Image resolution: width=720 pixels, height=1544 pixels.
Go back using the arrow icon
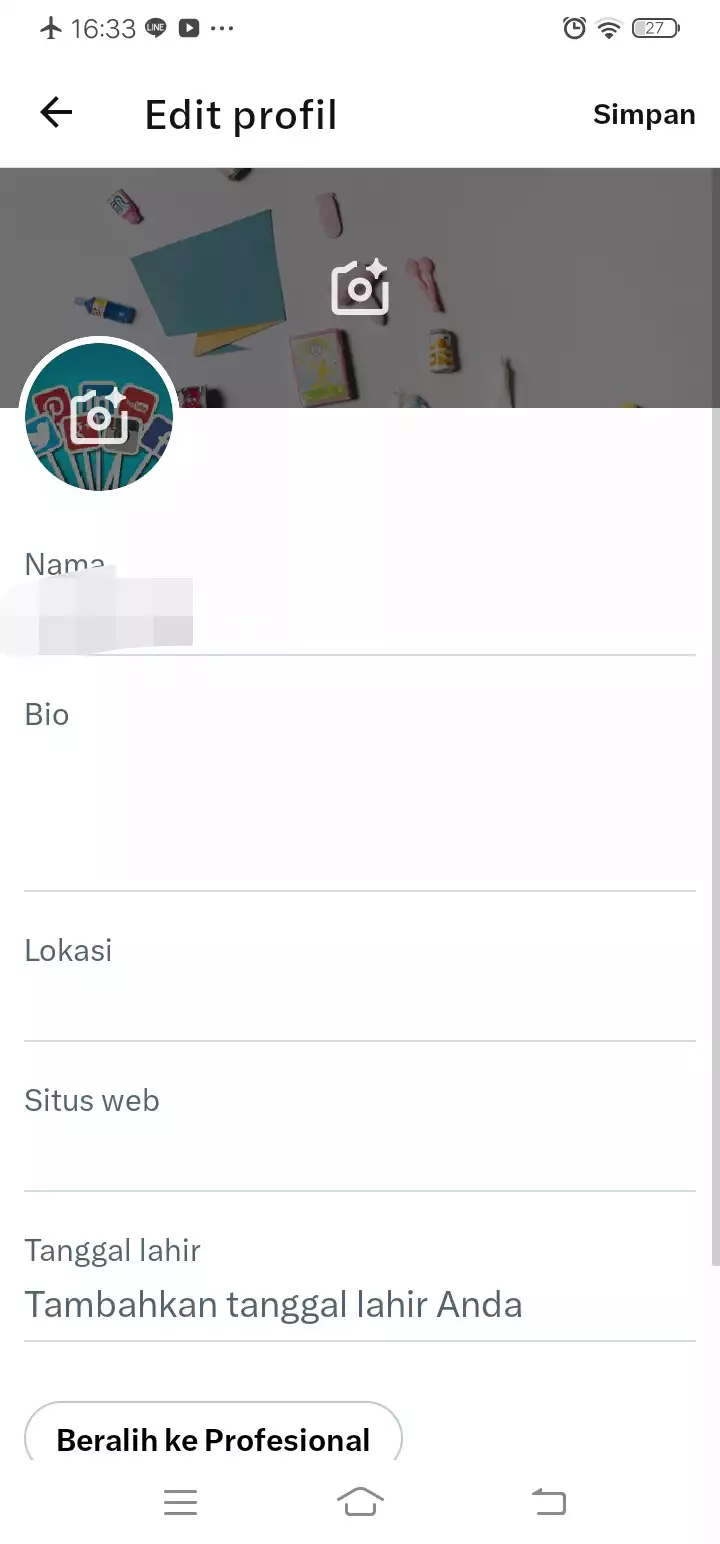[56, 113]
